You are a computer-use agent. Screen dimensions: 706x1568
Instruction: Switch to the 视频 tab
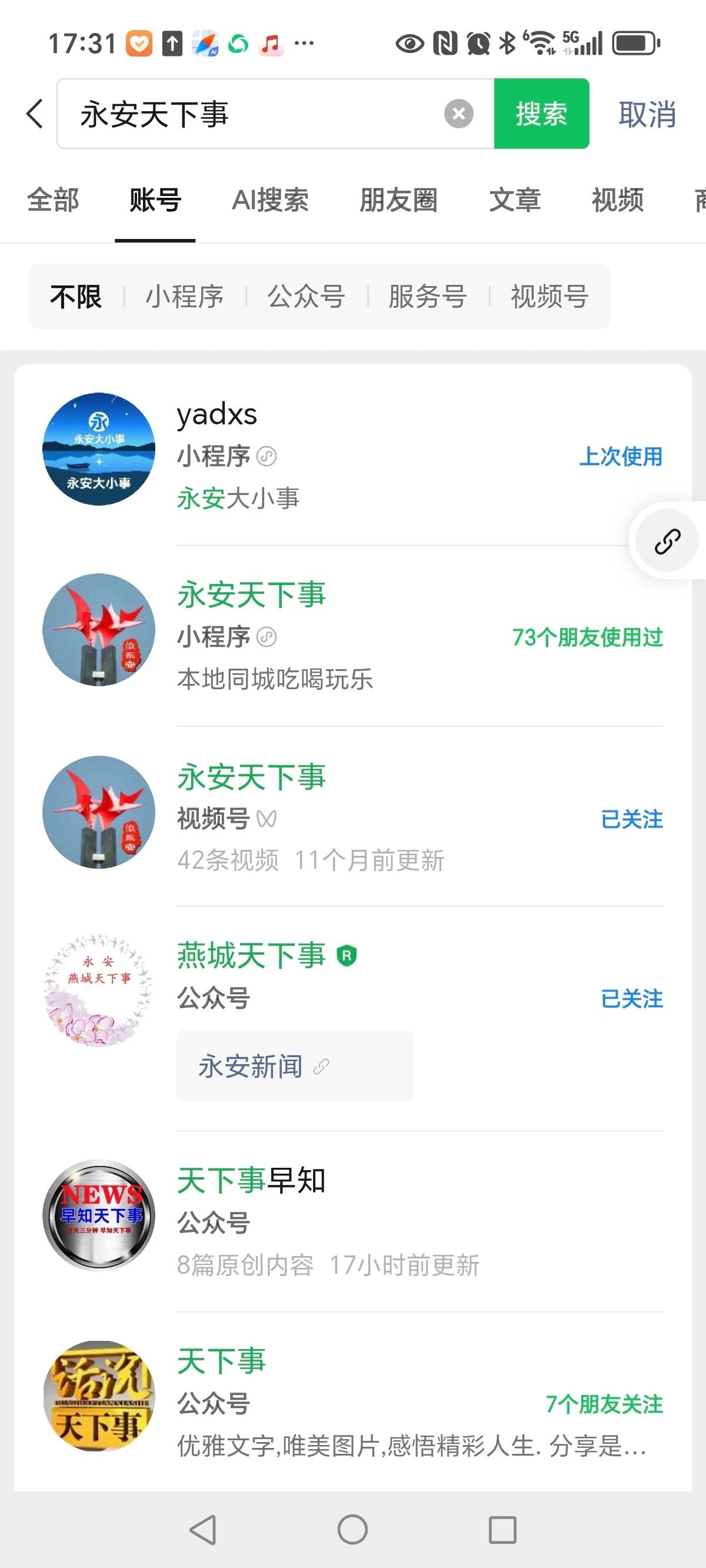tap(617, 200)
